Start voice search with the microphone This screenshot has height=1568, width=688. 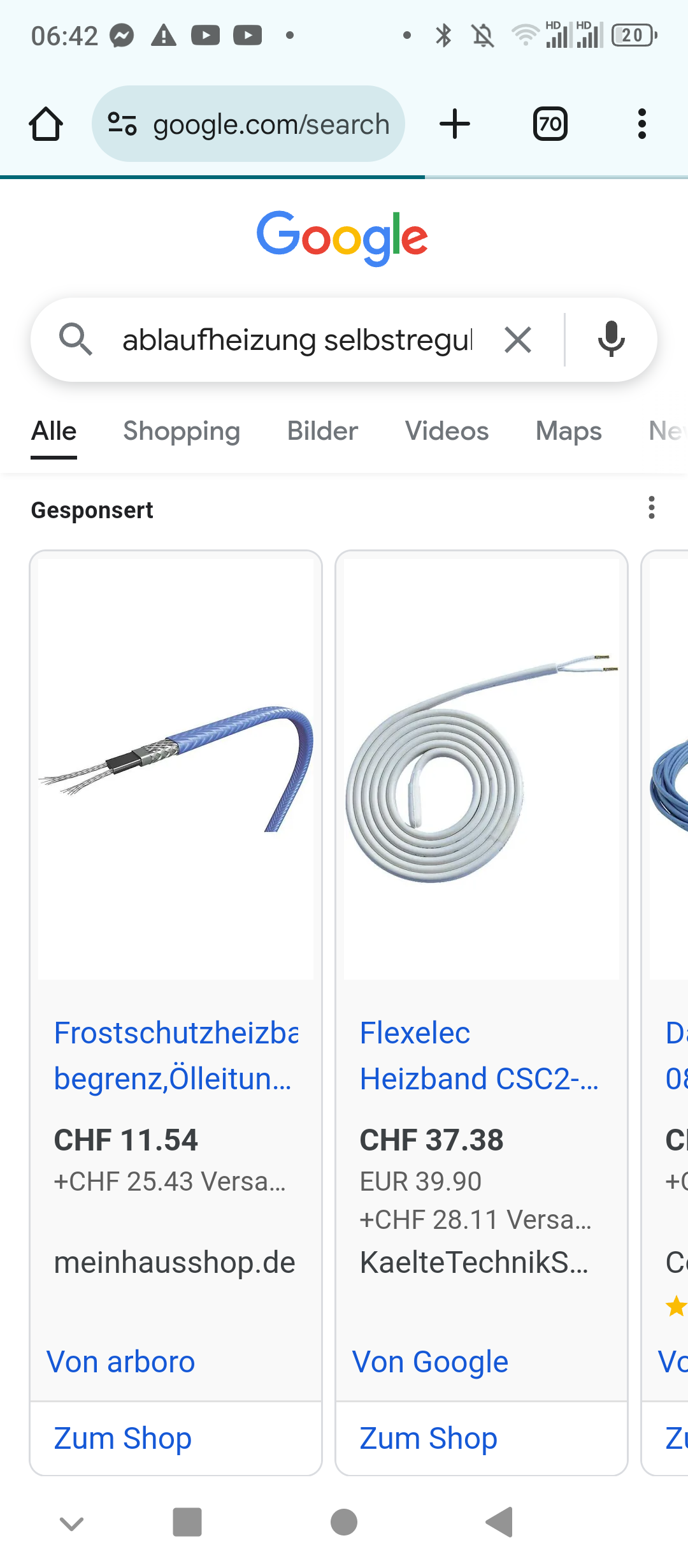point(611,340)
